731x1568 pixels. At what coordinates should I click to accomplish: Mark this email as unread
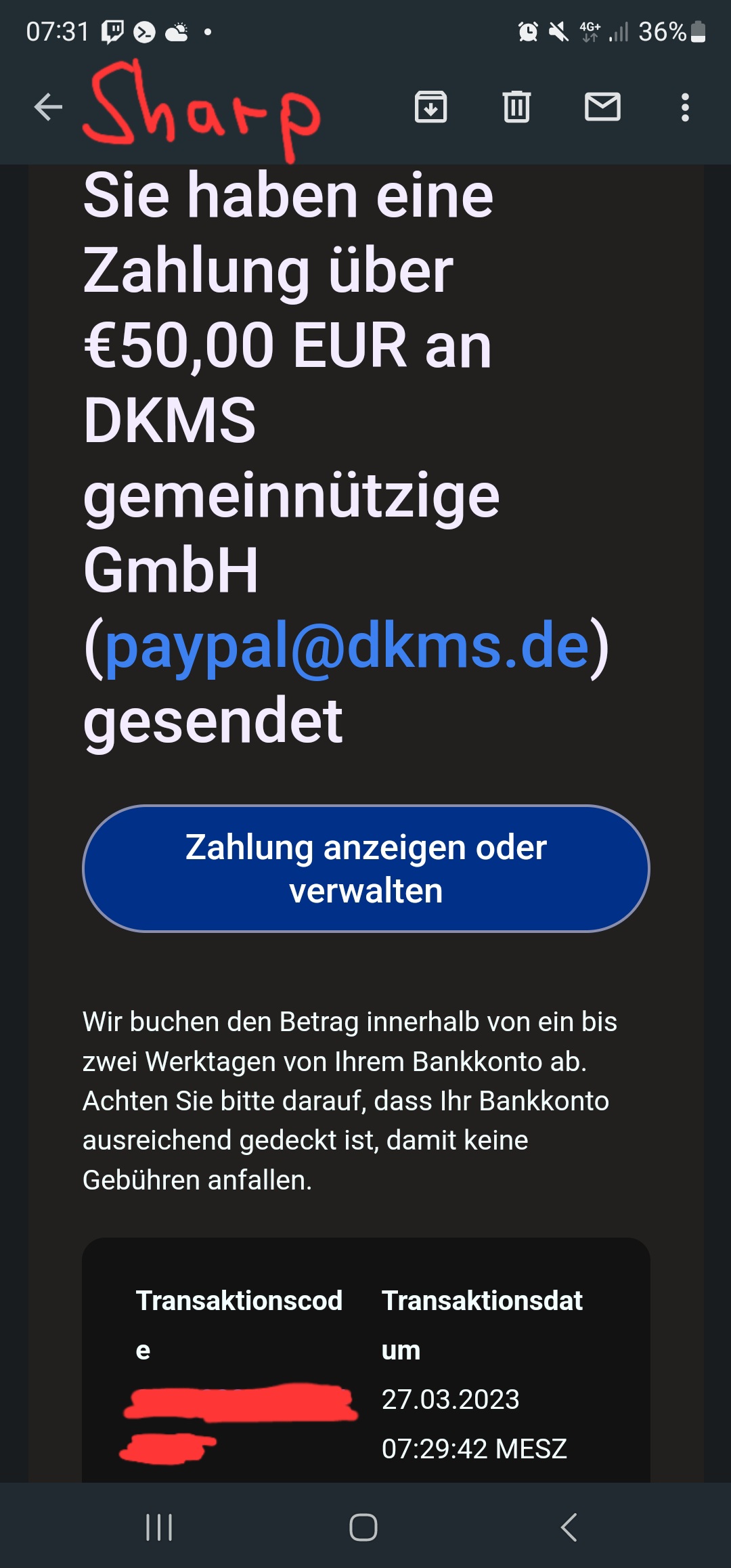[602, 107]
